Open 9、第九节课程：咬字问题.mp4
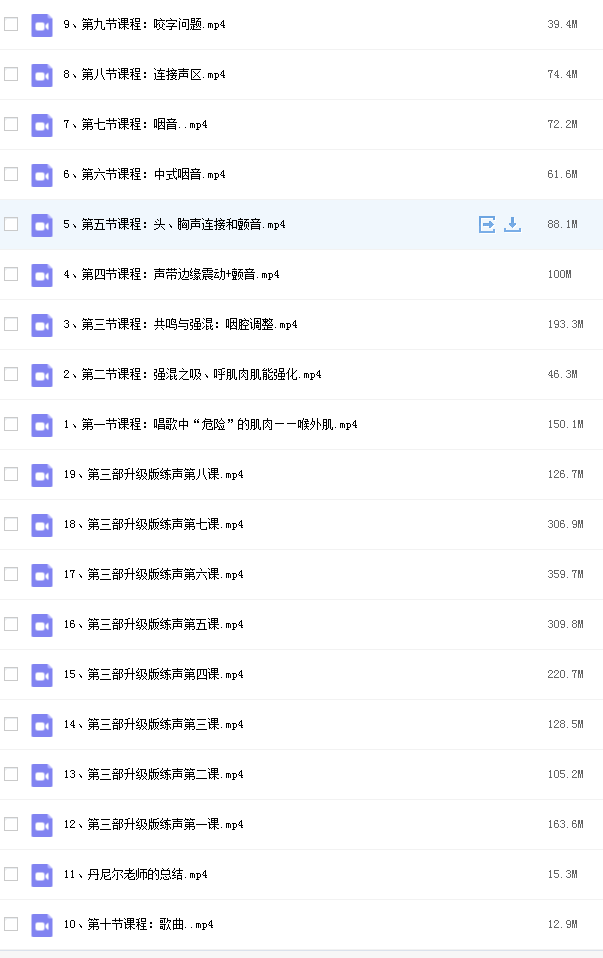Screen dimensions: 603x958 pyautogui.click(x=144, y=24)
